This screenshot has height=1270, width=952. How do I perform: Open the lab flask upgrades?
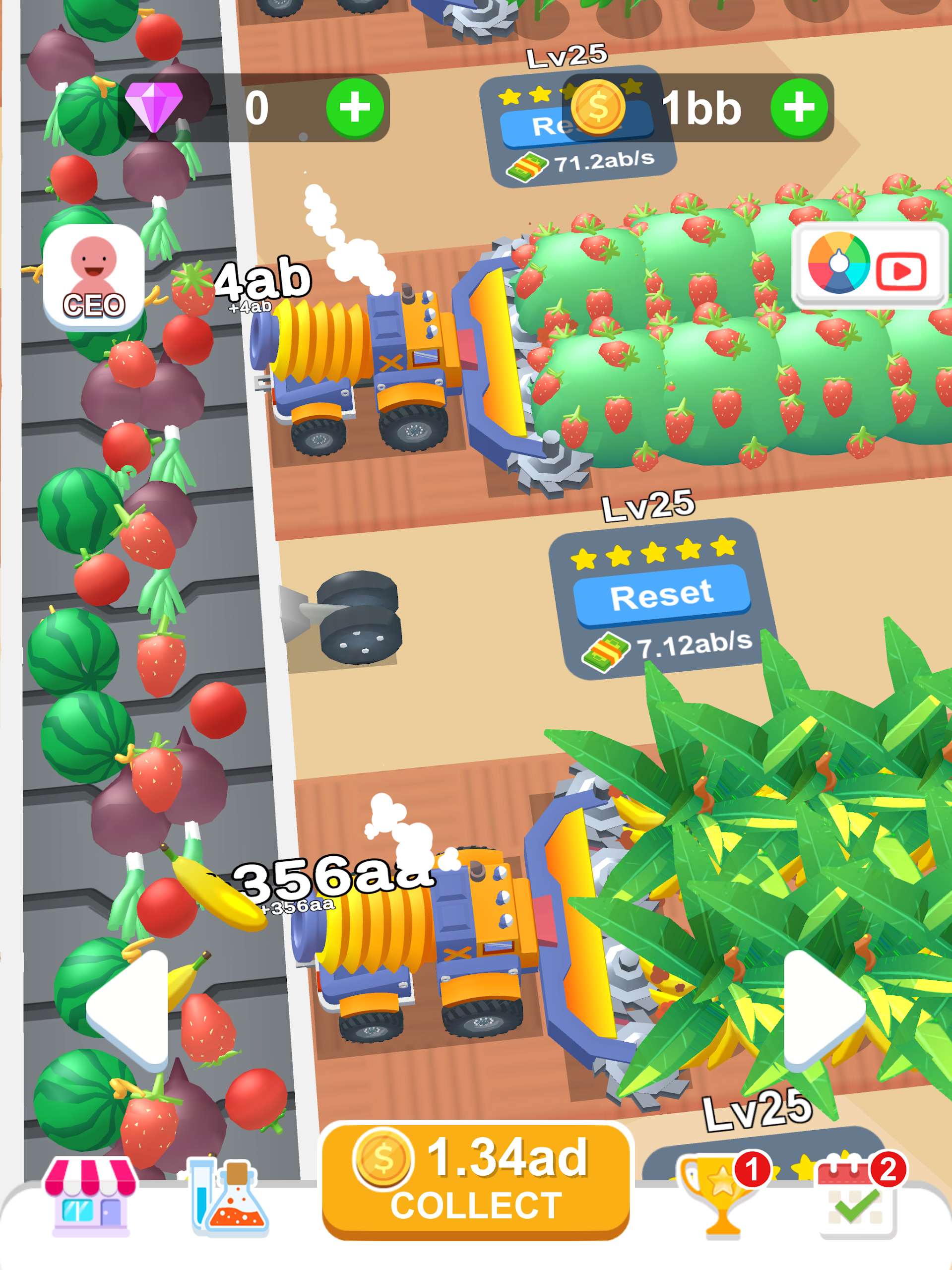click(x=229, y=1197)
